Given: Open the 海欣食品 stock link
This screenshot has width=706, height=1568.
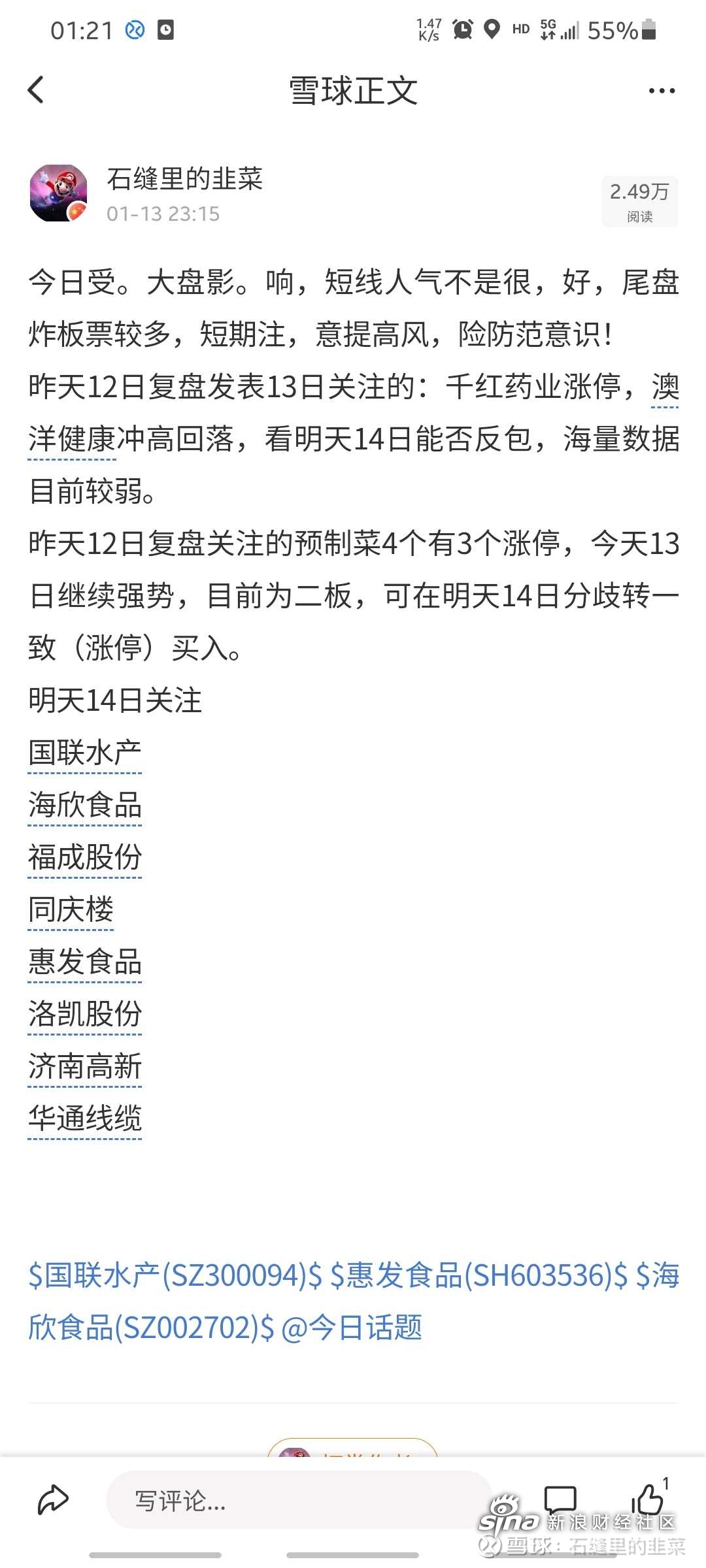Looking at the screenshot, I should 85,805.
